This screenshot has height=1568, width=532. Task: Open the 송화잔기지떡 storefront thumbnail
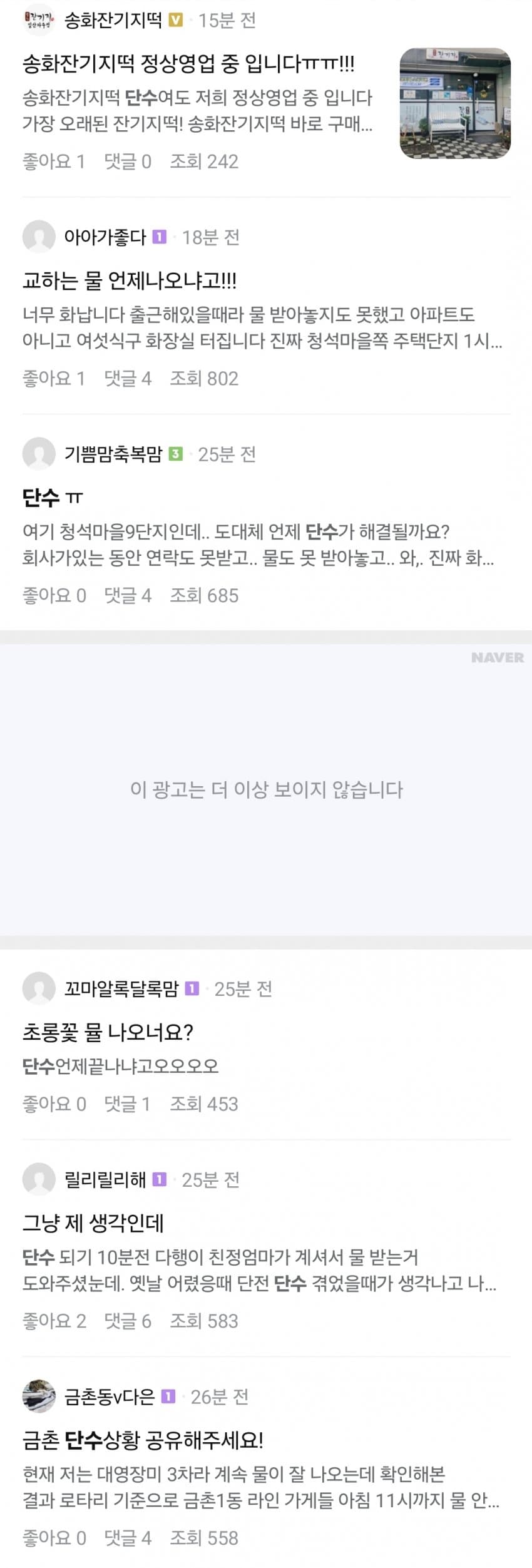pos(455,103)
